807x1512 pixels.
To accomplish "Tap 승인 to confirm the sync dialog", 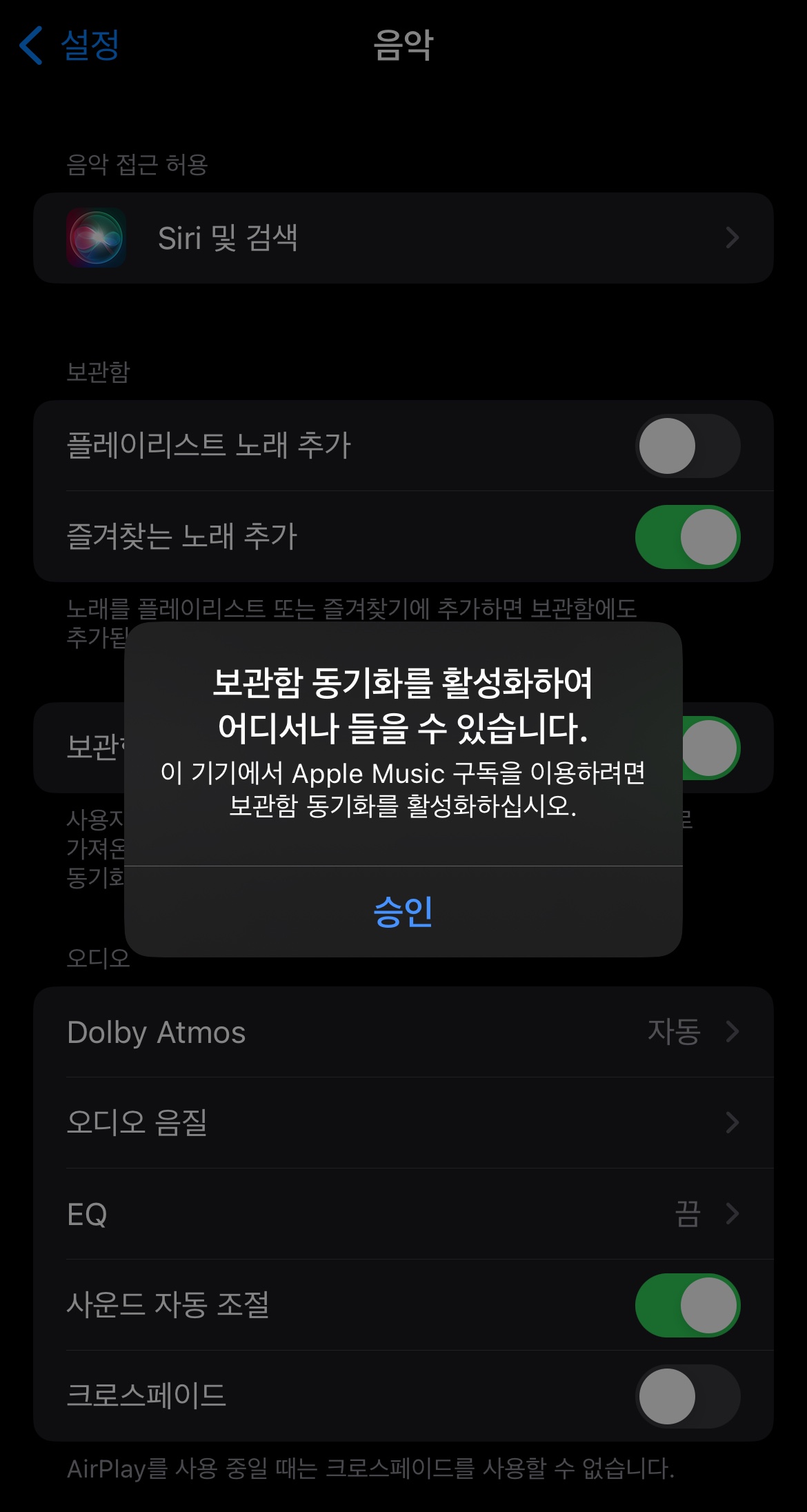I will tap(403, 911).
